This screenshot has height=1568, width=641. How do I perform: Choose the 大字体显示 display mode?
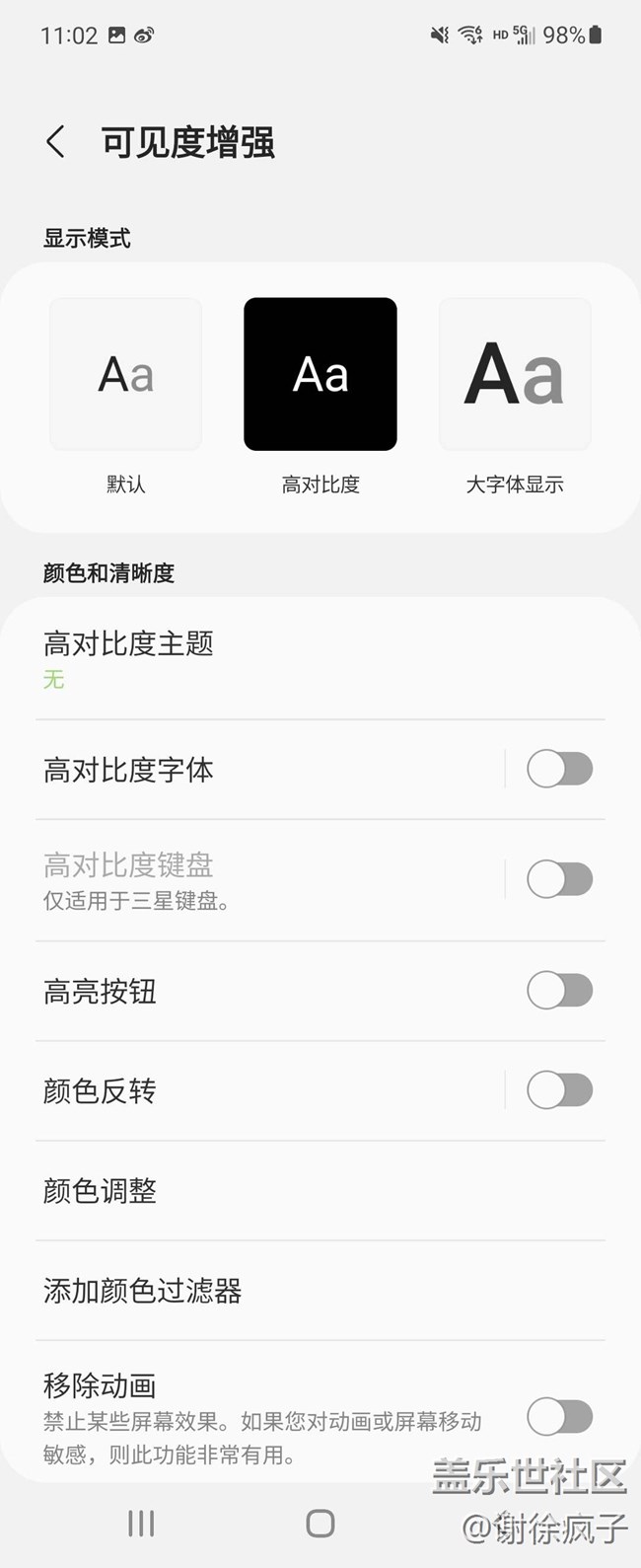pyautogui.click(x=515, y=375)
